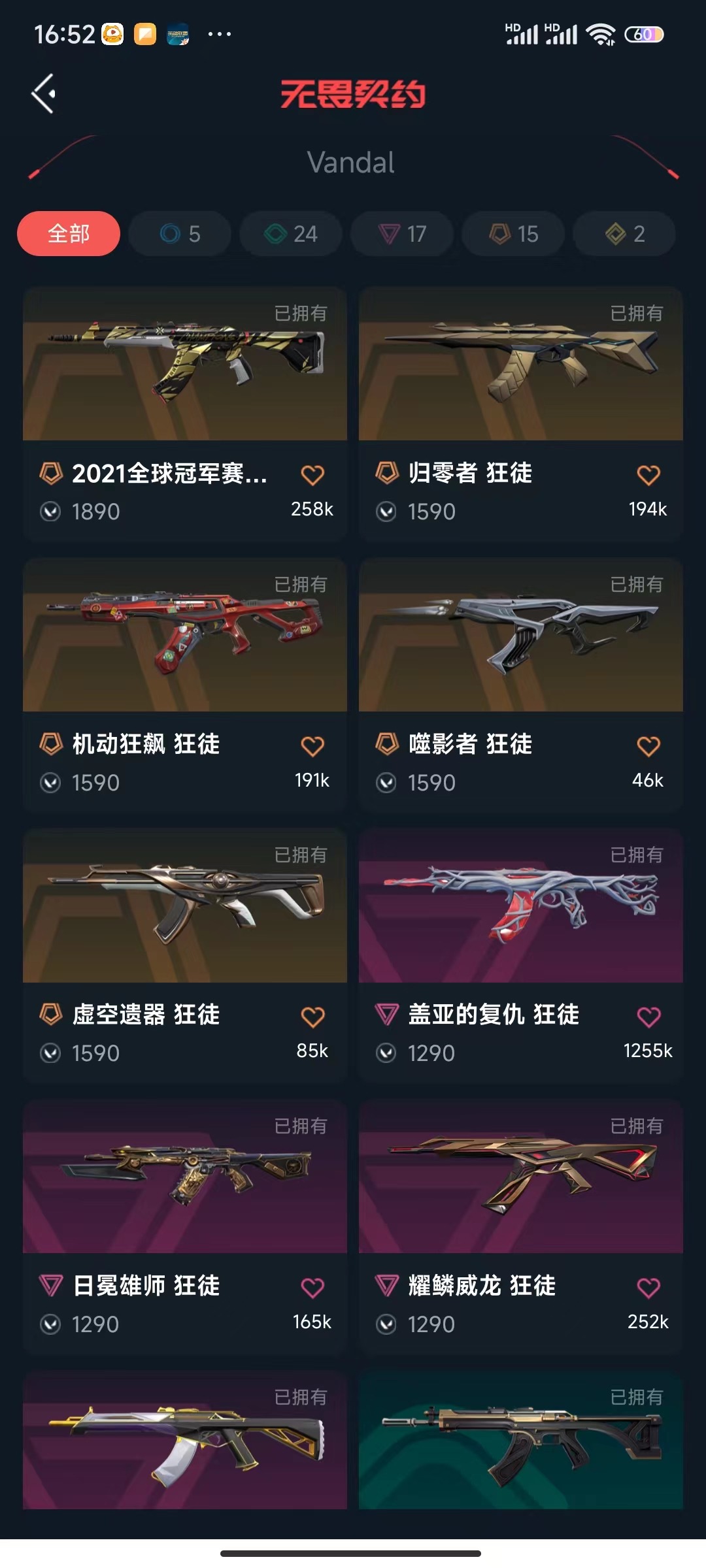Like the 噬影者 狂徒 skin
The height and width of the screenshot is (1568, 706).
point(648,746)
